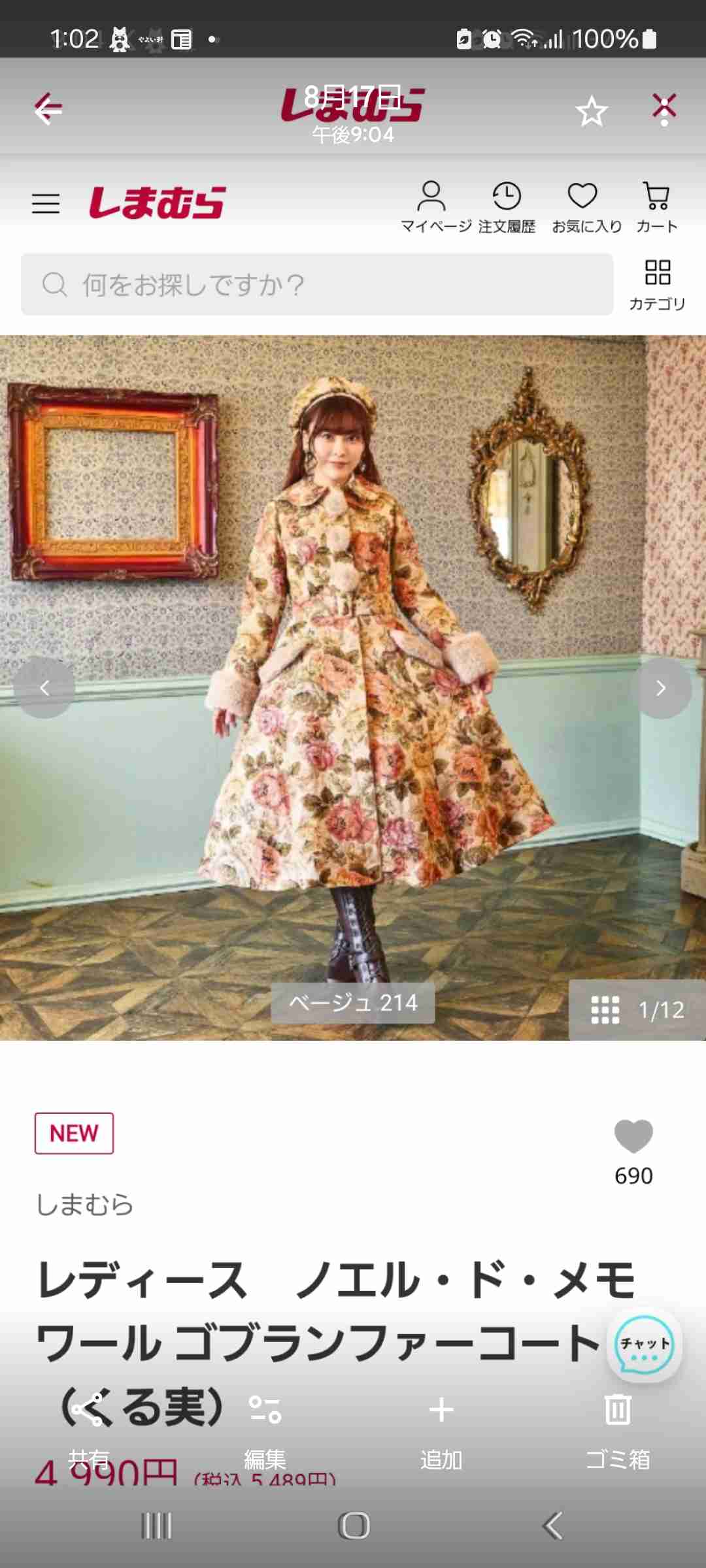Open the hamburger navigation menu

pos(45,203)
